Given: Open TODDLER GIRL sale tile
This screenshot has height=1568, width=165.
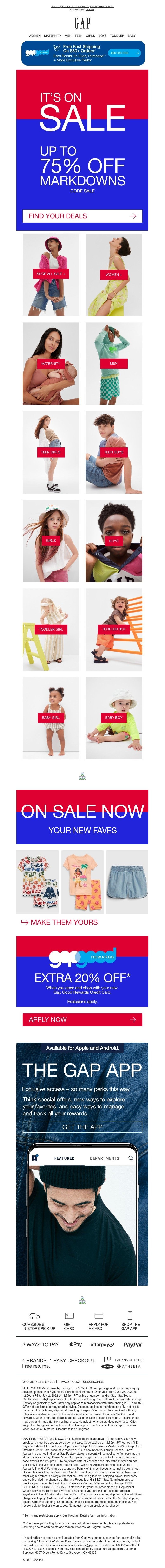Looking at the screenshot, I should pyautogui.click(x=51, y=629).
